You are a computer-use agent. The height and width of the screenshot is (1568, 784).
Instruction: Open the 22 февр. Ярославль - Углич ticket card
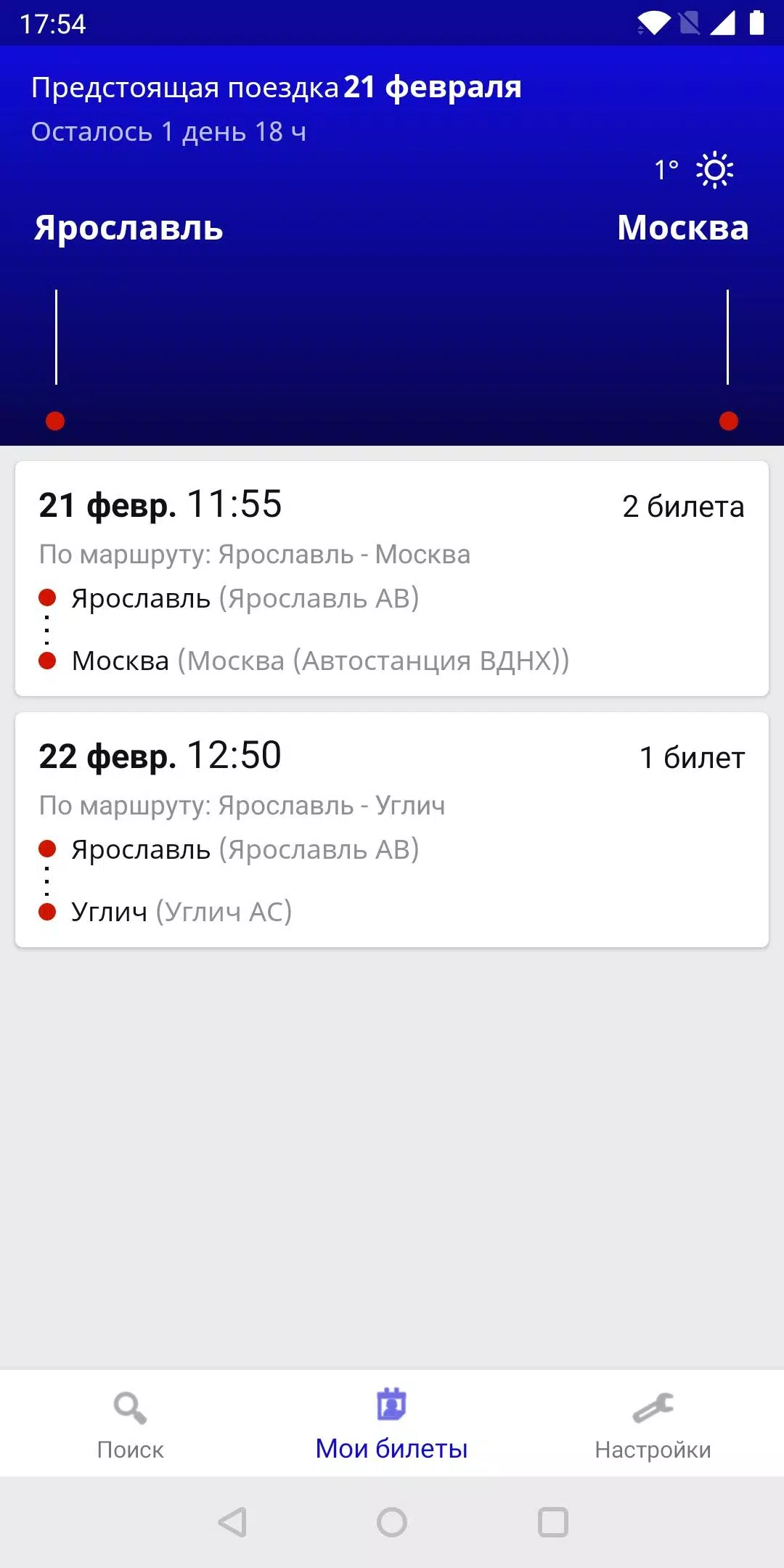[x=392, y=830]
